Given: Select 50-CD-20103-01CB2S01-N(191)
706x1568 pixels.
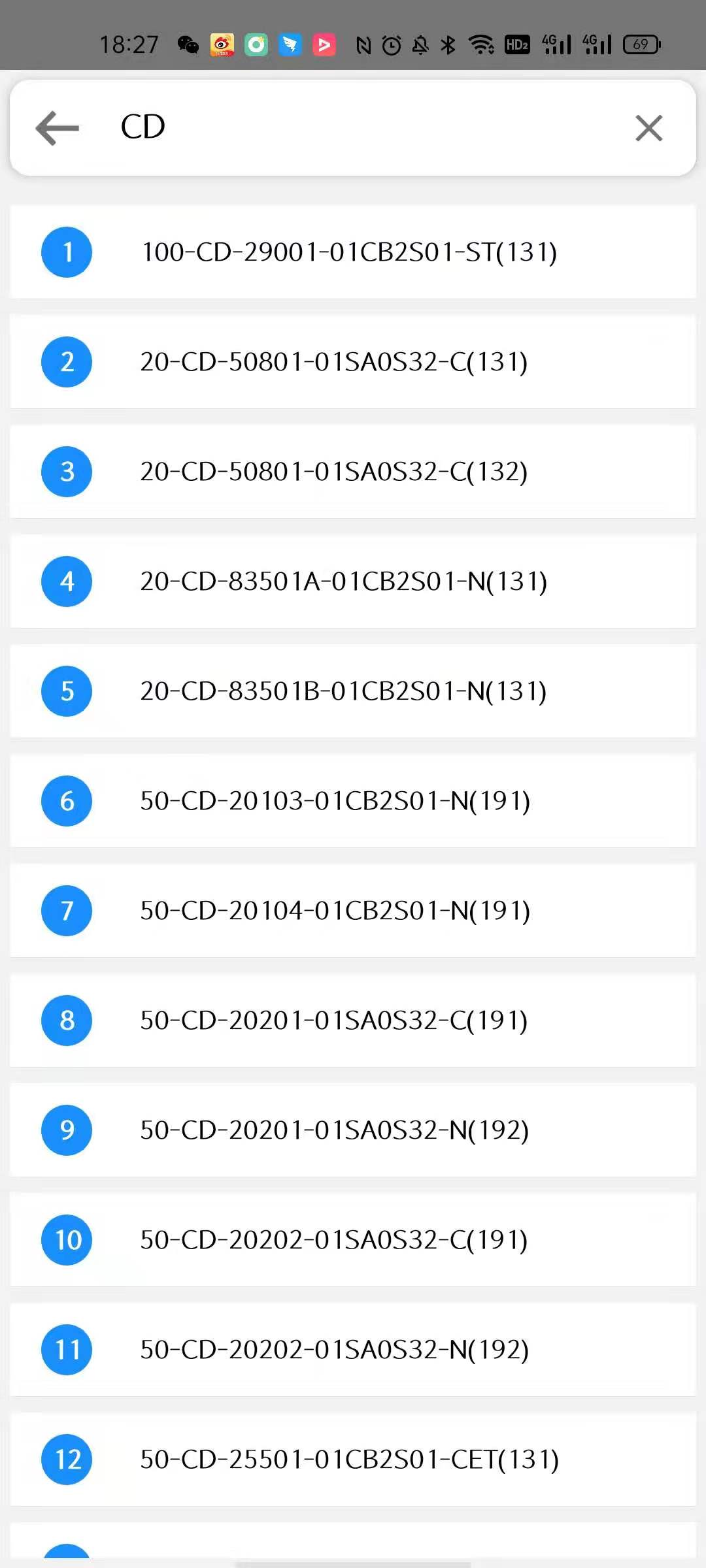Looking at the screenshot, I should click(335, 801).
